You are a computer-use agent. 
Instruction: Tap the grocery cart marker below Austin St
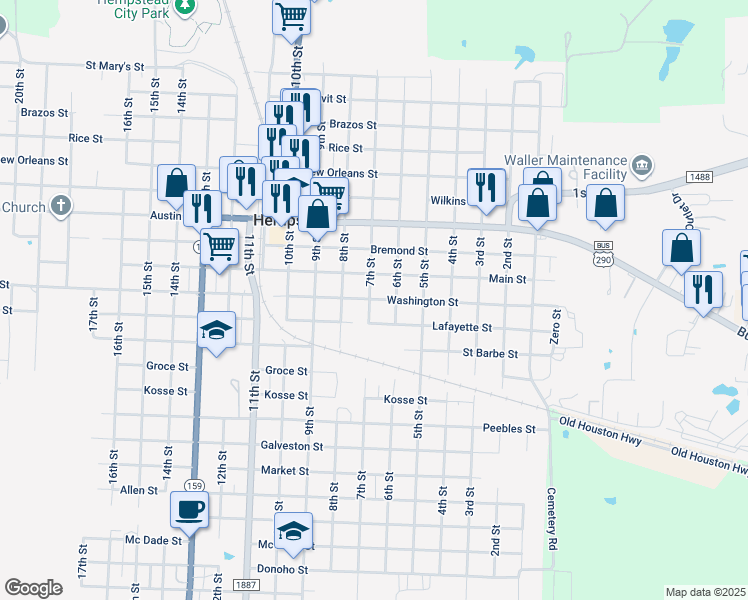220,246
